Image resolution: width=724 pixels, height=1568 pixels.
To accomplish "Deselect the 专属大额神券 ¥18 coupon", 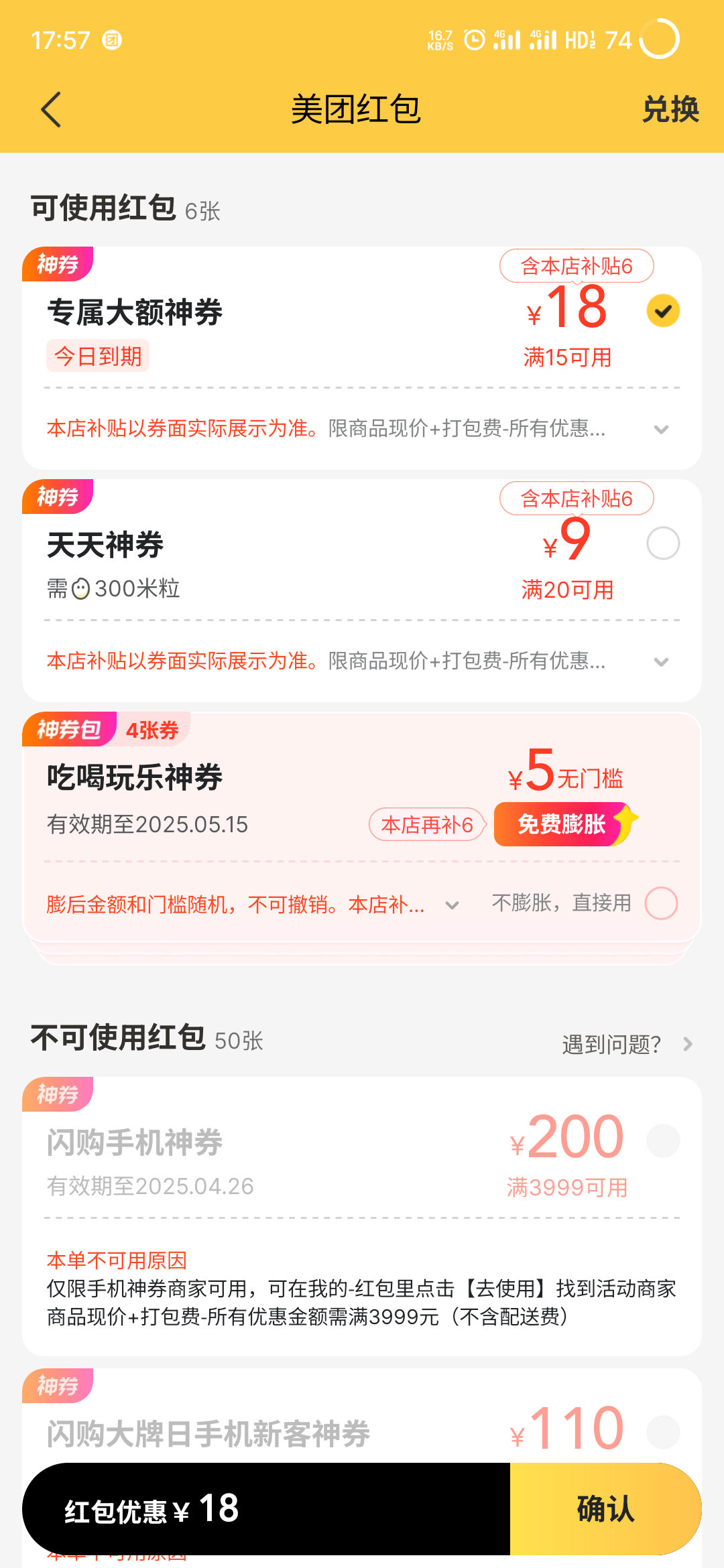I will tap(663, 311).
